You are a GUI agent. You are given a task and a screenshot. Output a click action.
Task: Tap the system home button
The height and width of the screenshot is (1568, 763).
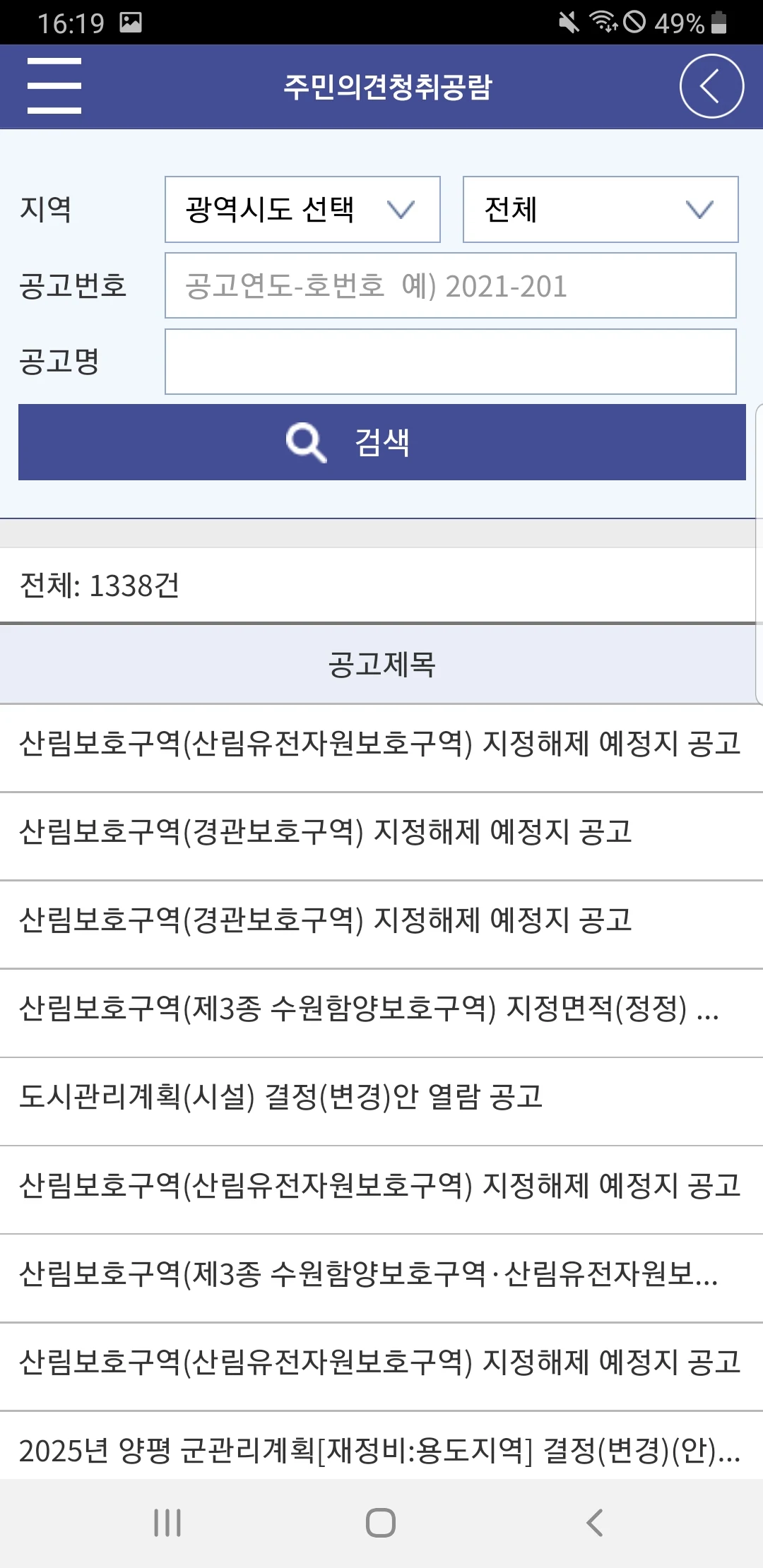[381, 1523]
